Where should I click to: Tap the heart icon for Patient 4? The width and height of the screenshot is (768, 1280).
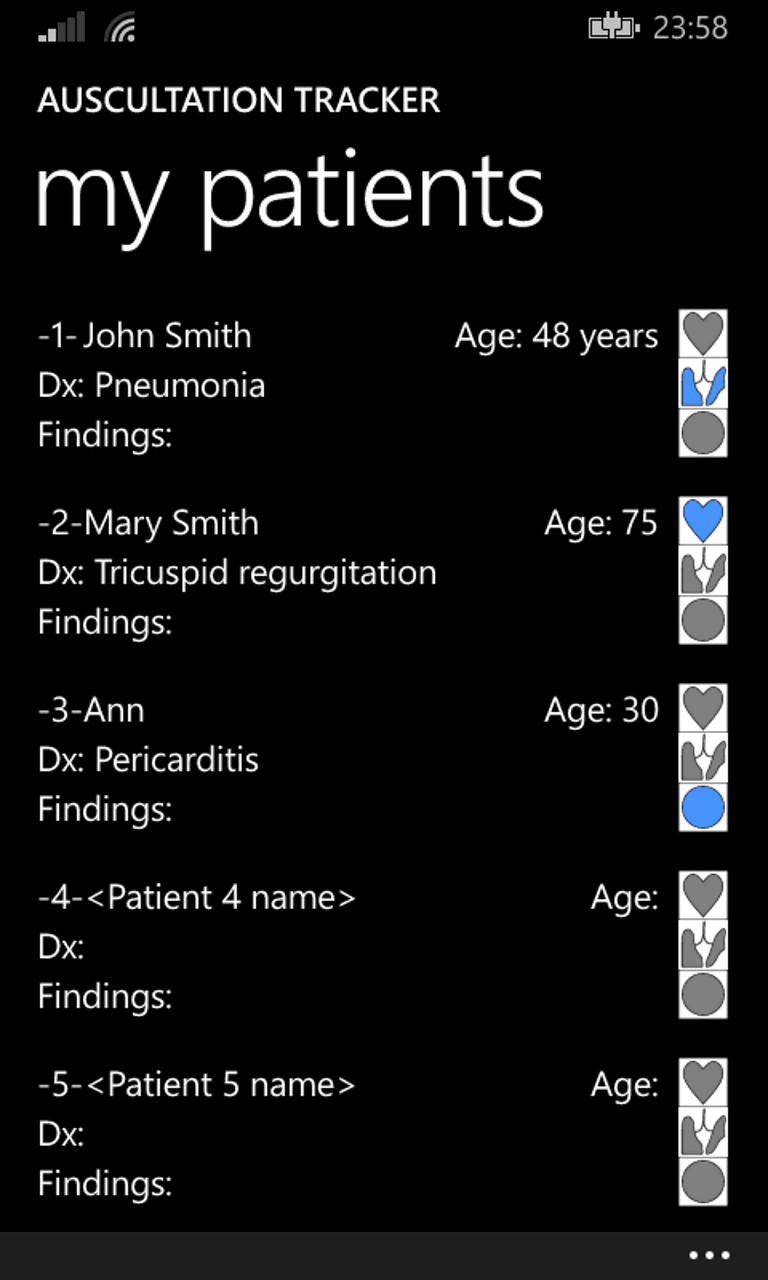click(703, 895)
